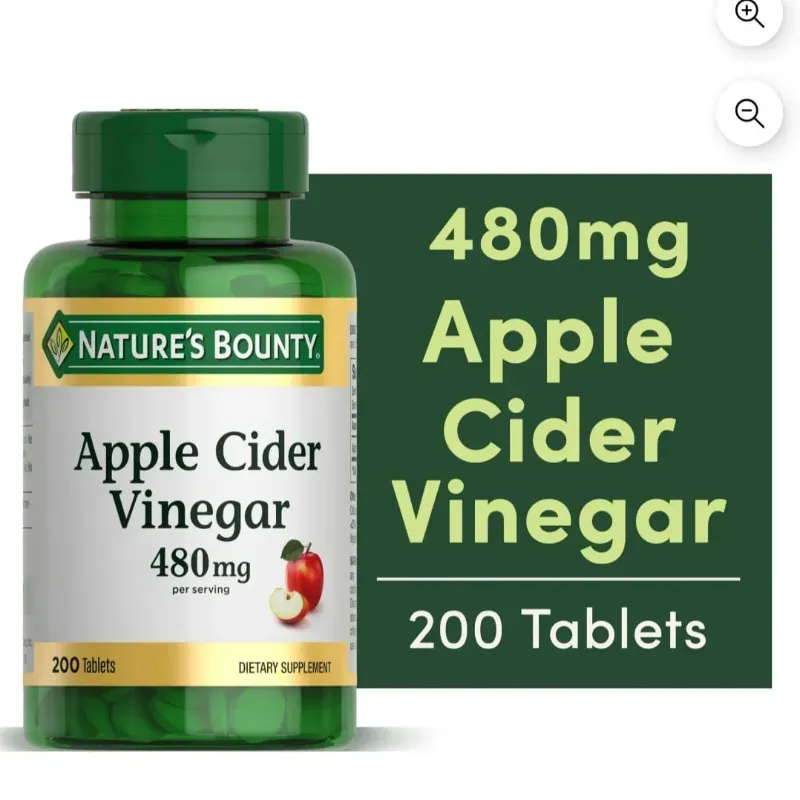Zoom in on the product image
800x800 pixels.
[x=749, y=14]
